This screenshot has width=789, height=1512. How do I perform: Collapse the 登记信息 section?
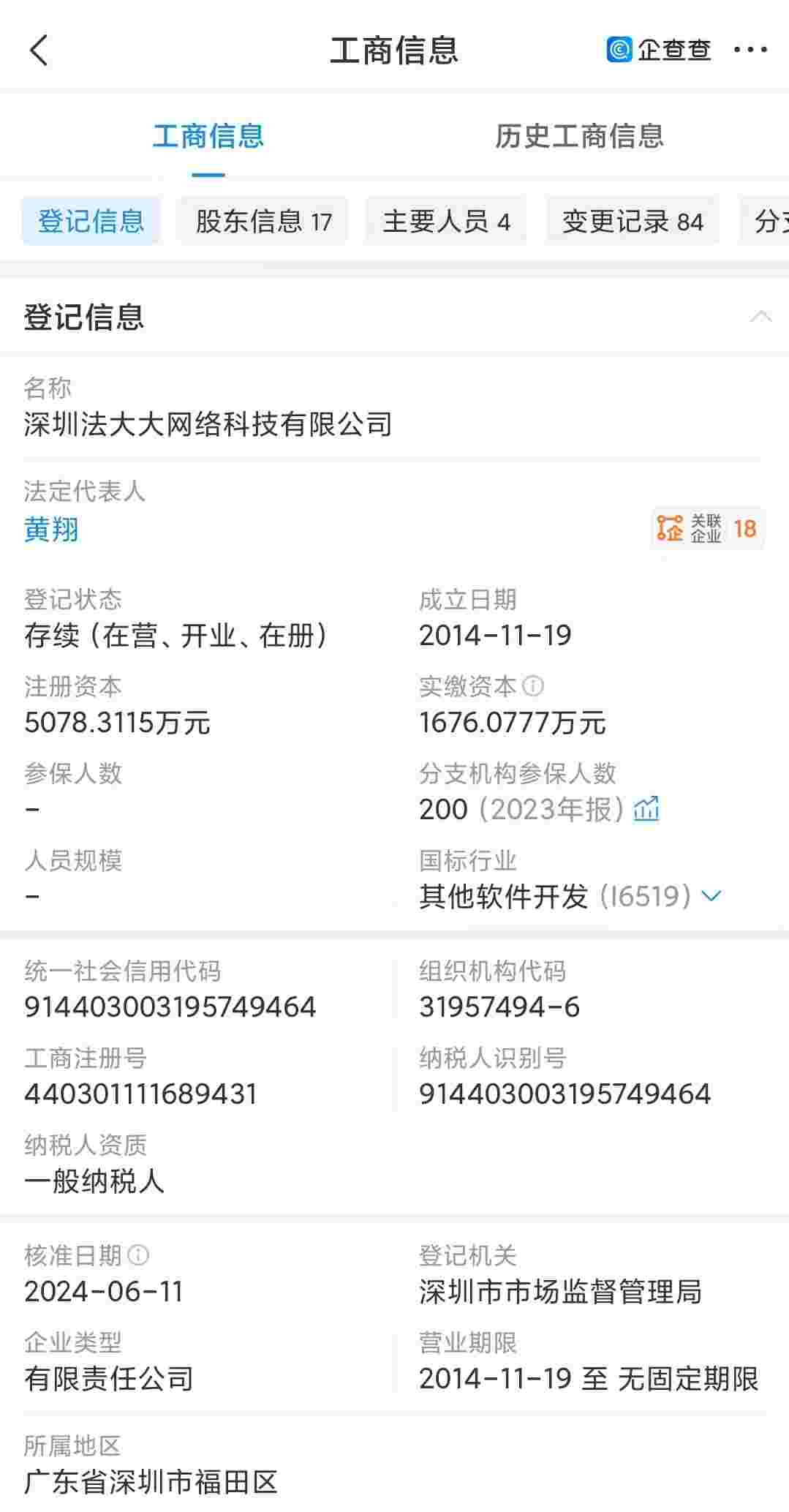click(761, 317)
